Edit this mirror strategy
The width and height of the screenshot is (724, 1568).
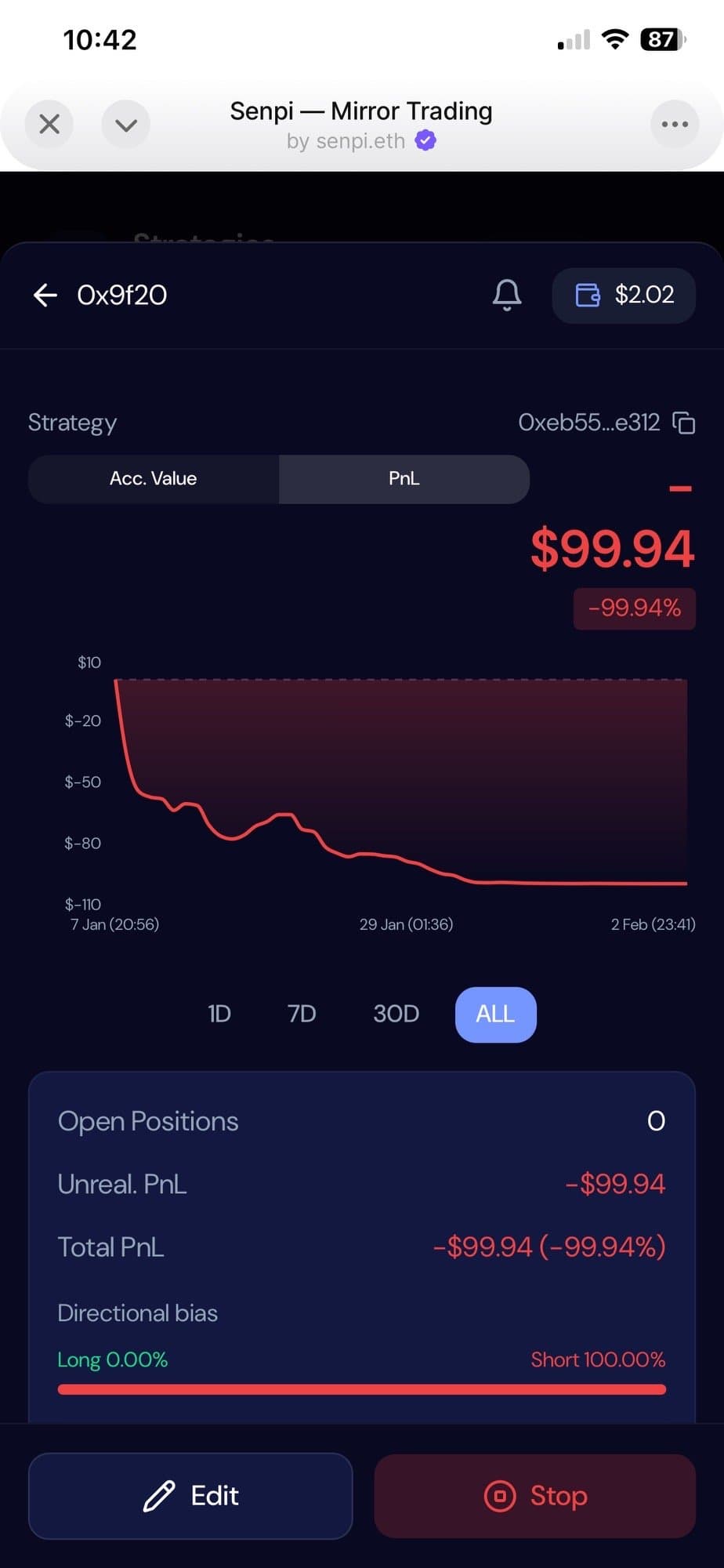[x=190, y=1495]
